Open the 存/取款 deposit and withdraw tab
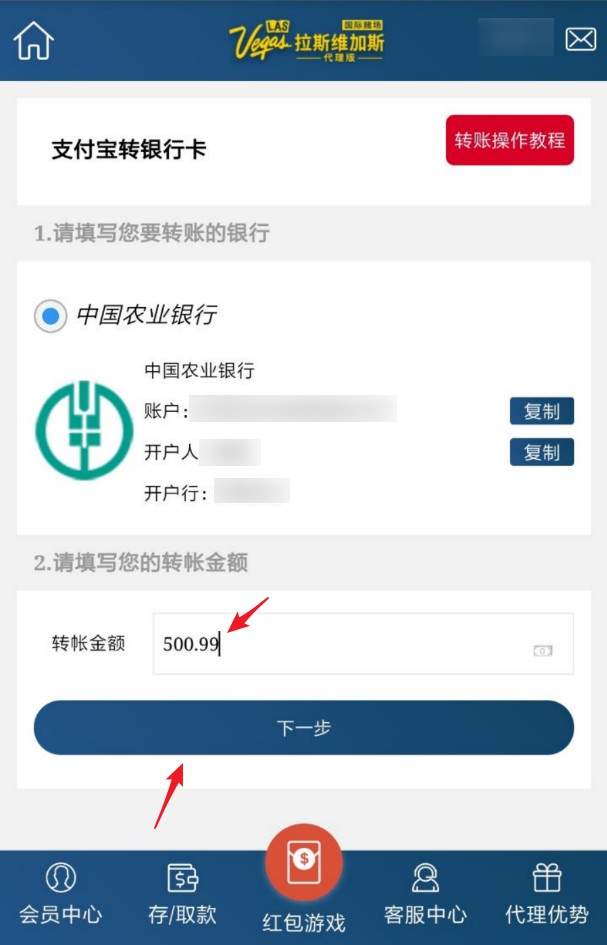Screen dimensions: 607x945 (x=182, y=894)
